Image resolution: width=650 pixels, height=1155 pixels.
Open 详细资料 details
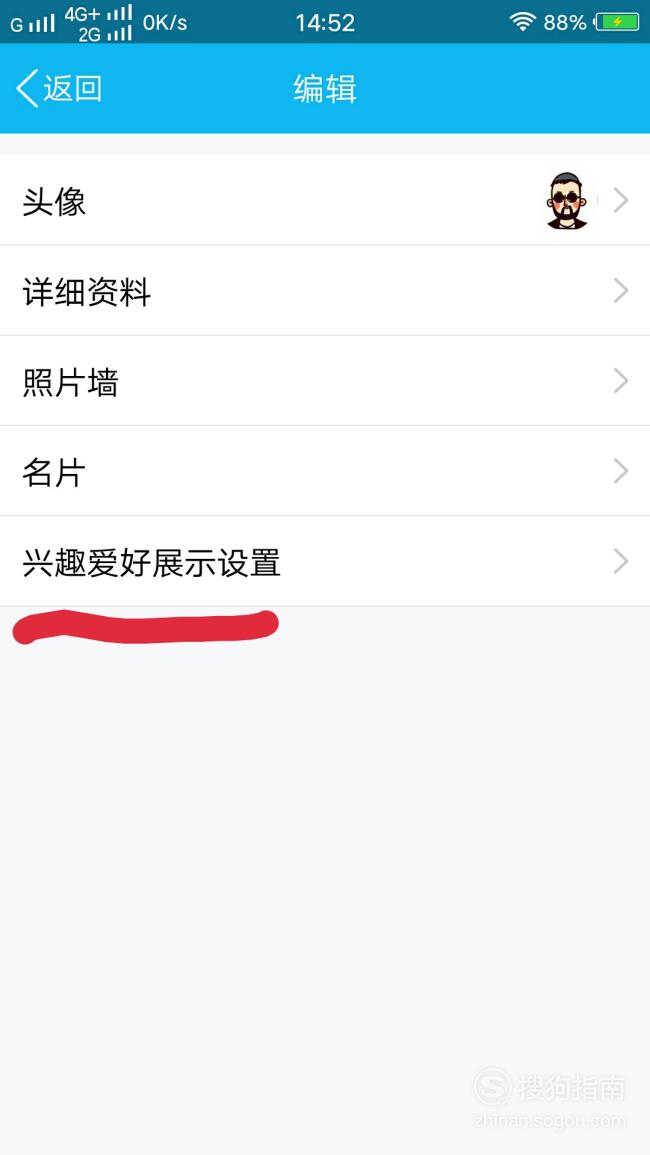(325, 291)
